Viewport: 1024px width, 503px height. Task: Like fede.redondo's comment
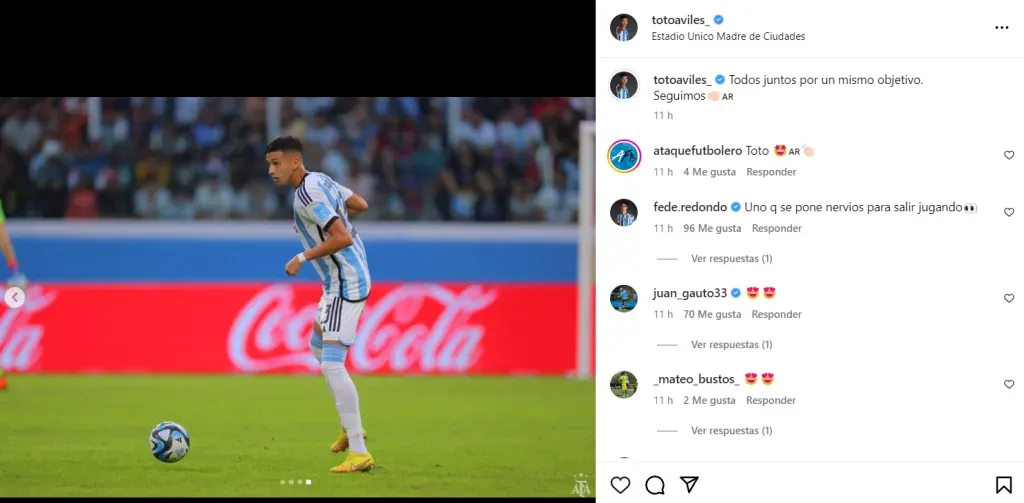point(1008,212)
